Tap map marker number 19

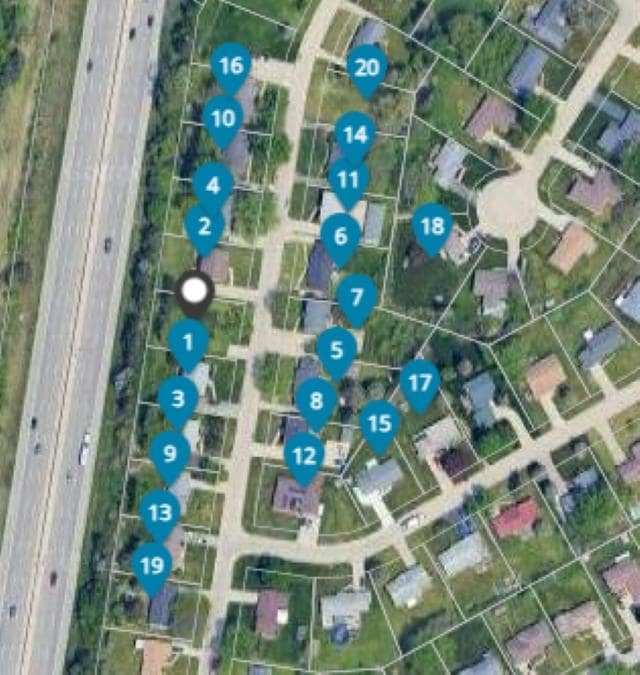tap(152, 564)
